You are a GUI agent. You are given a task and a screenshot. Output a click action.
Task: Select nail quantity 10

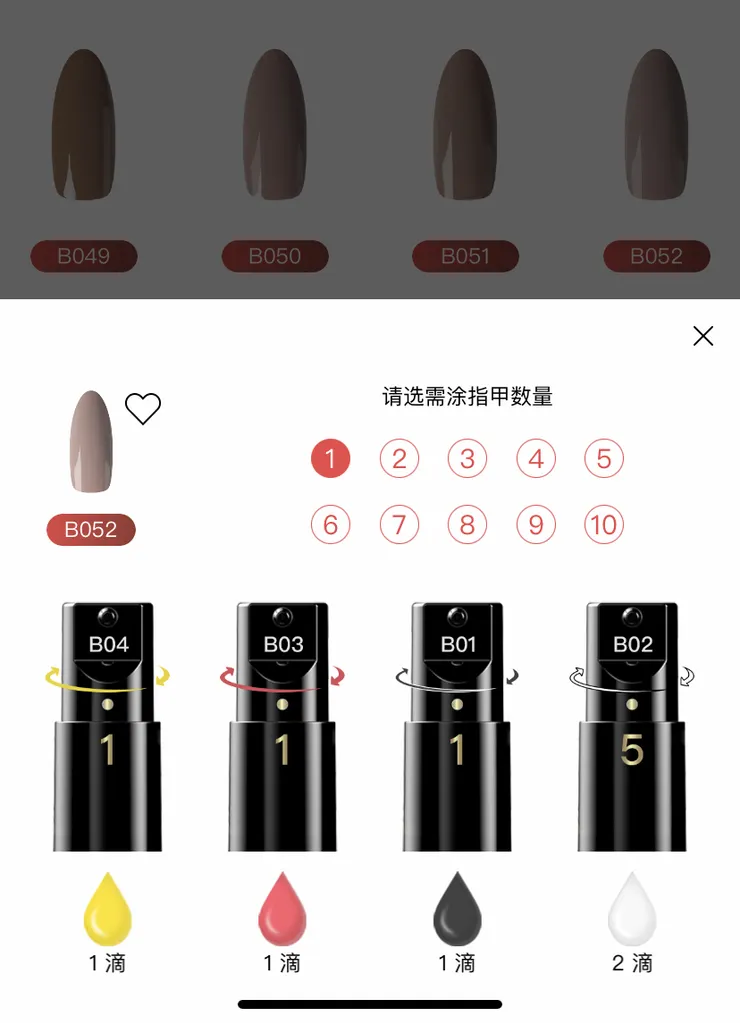604,524
